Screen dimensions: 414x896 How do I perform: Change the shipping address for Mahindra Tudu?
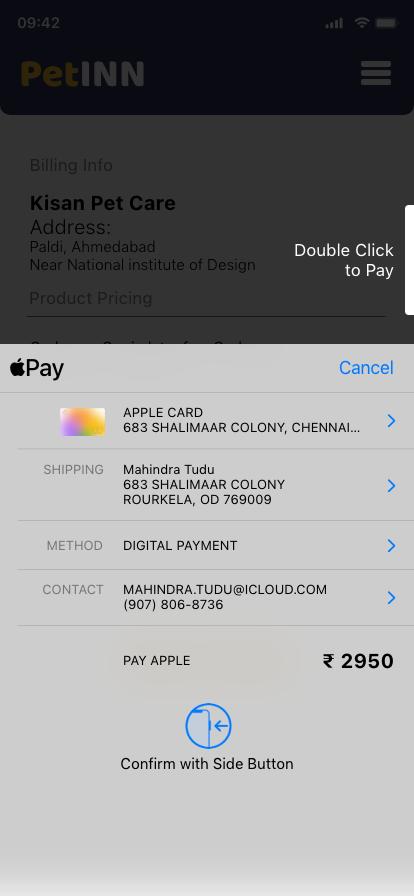[207, 485]
